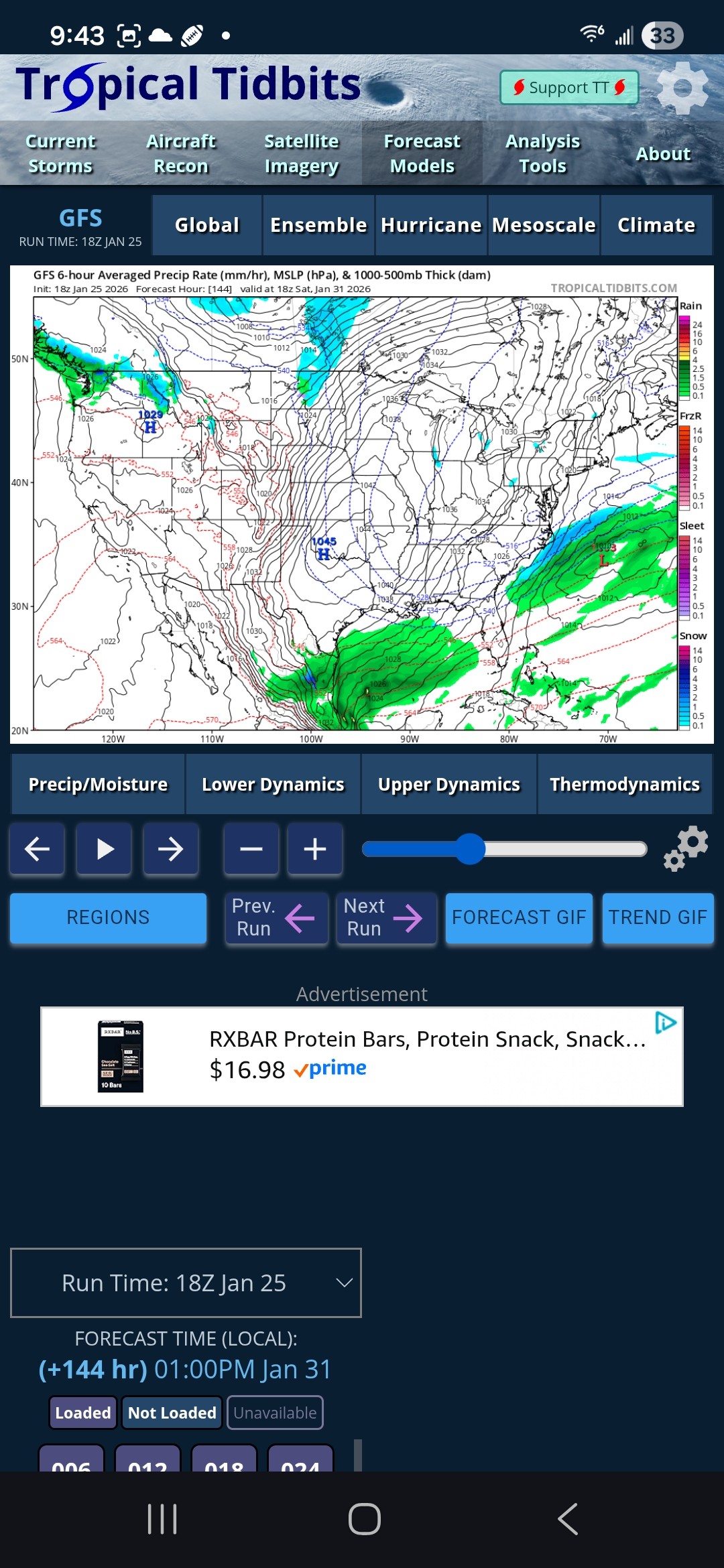Open the Mesoscale model category
The width and height of the screenshot is (724, 1568).
click(x=544, y=225)
